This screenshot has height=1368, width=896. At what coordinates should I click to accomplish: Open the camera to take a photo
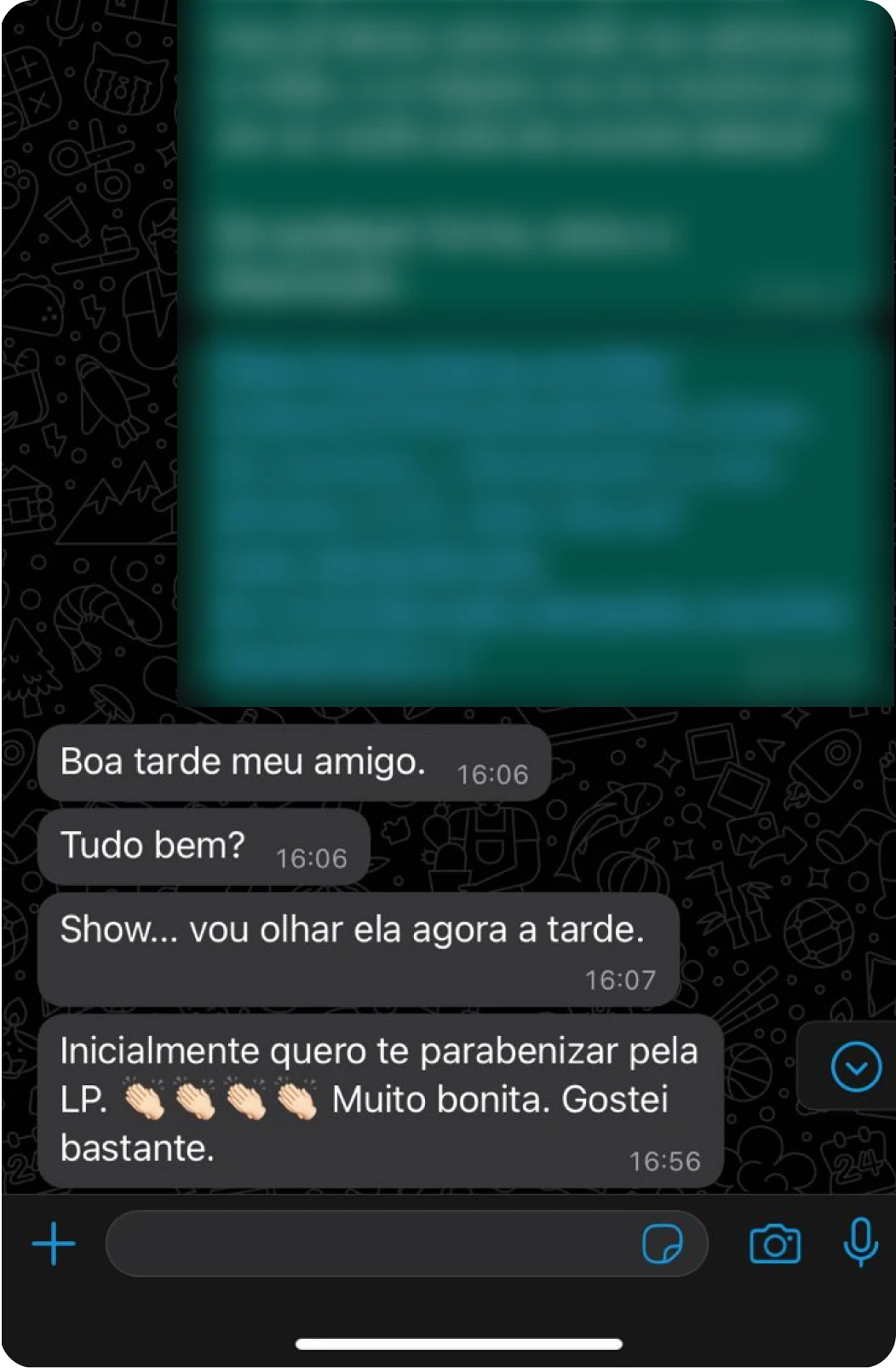pyautogui.click(x=774, y=1244)
